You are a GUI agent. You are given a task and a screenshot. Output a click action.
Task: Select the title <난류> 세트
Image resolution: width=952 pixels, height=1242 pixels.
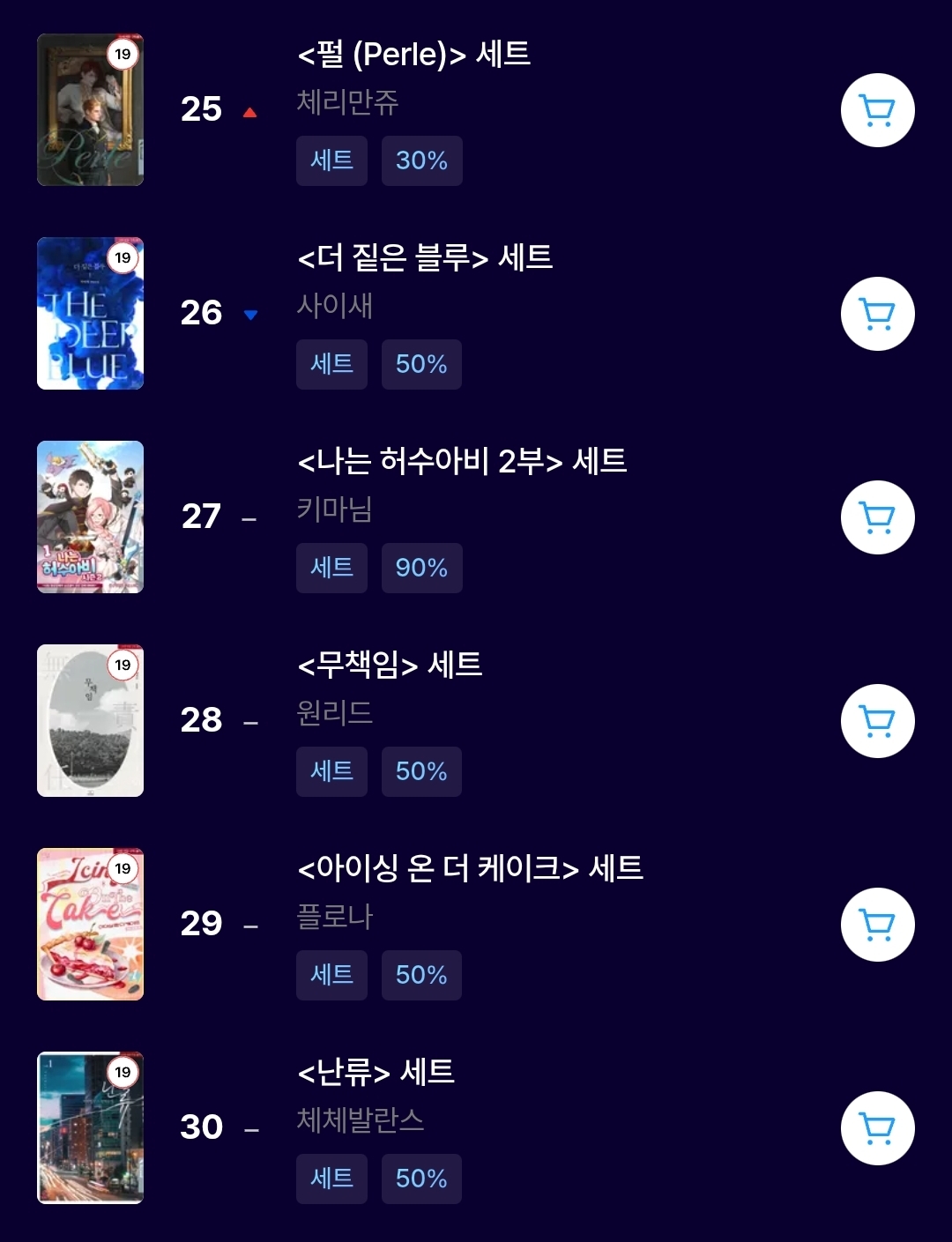[376, 1073]
